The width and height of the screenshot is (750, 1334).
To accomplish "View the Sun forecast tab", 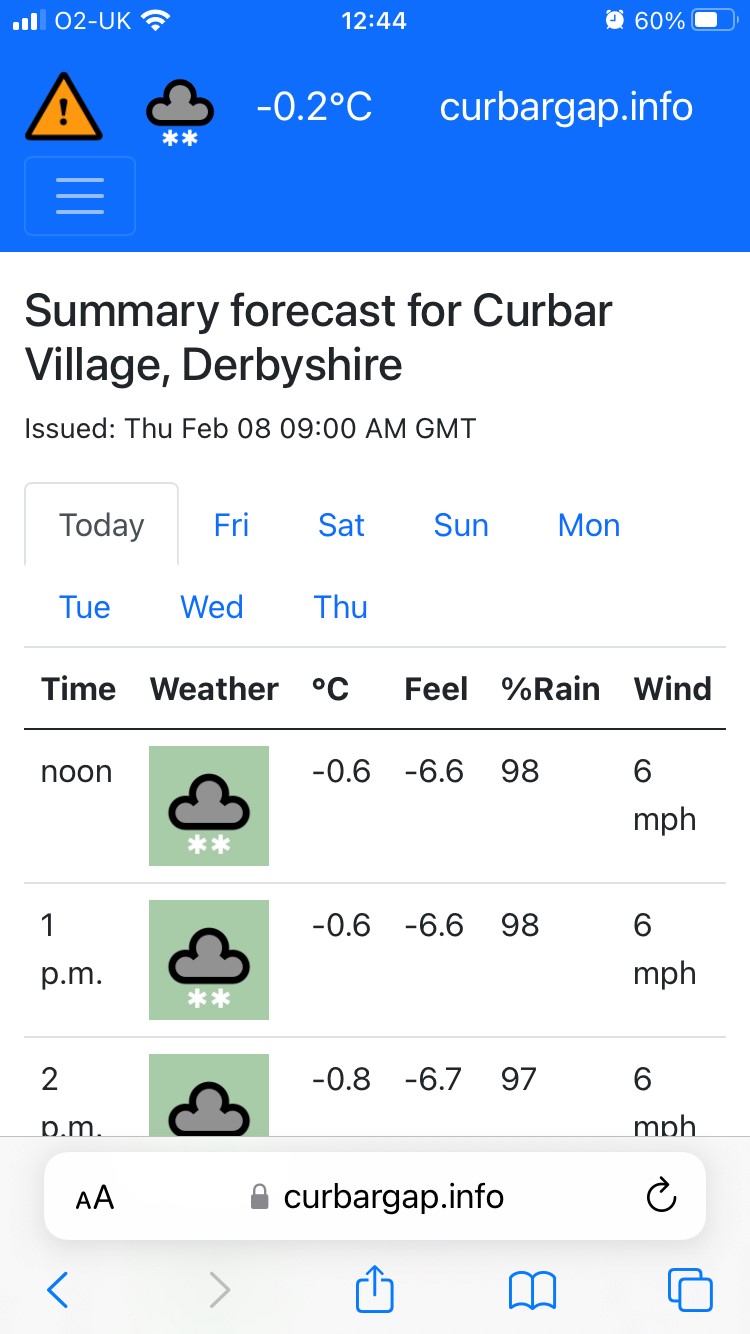I will pos(461,525).
